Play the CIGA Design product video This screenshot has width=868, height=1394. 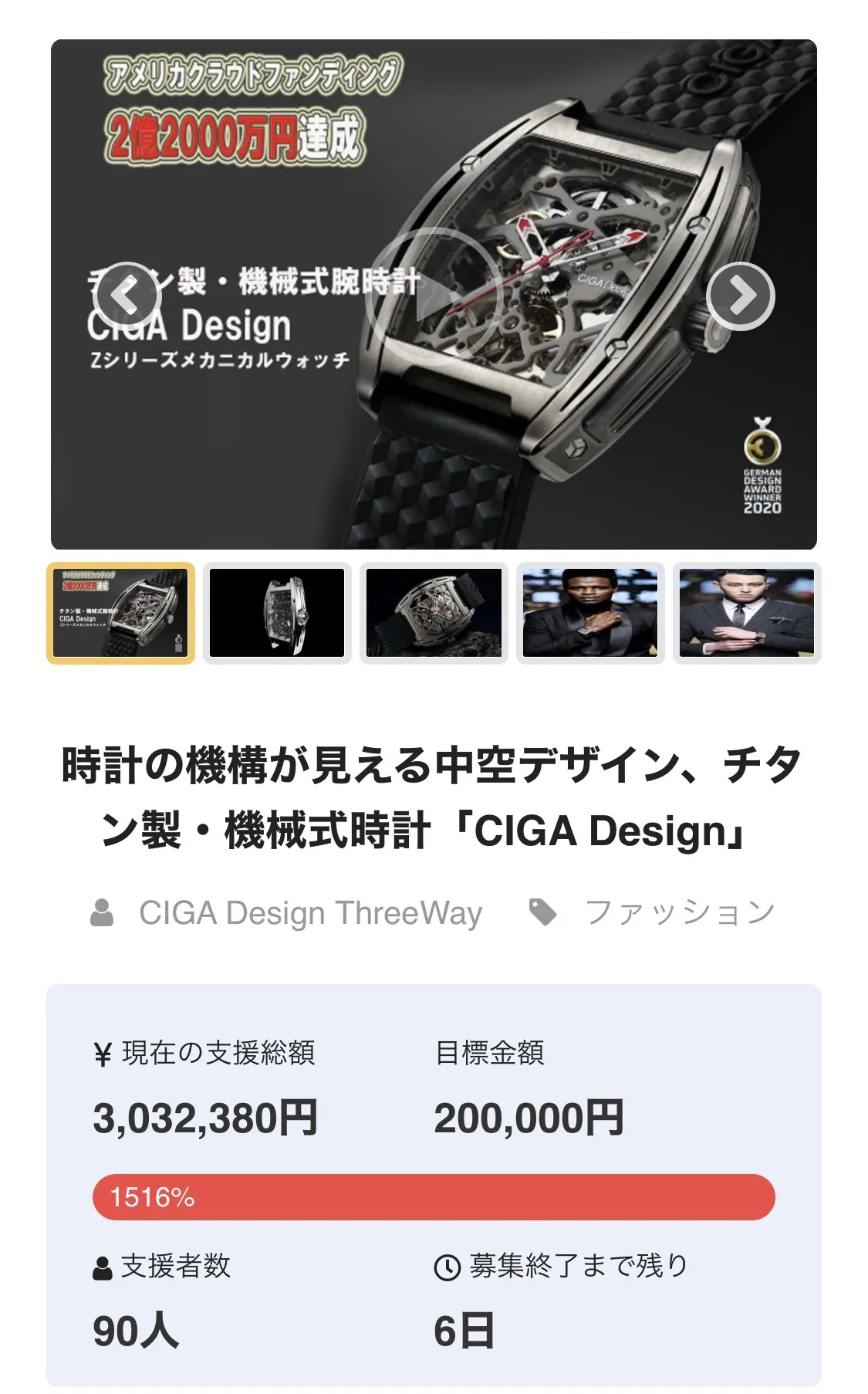click(433, 296)
